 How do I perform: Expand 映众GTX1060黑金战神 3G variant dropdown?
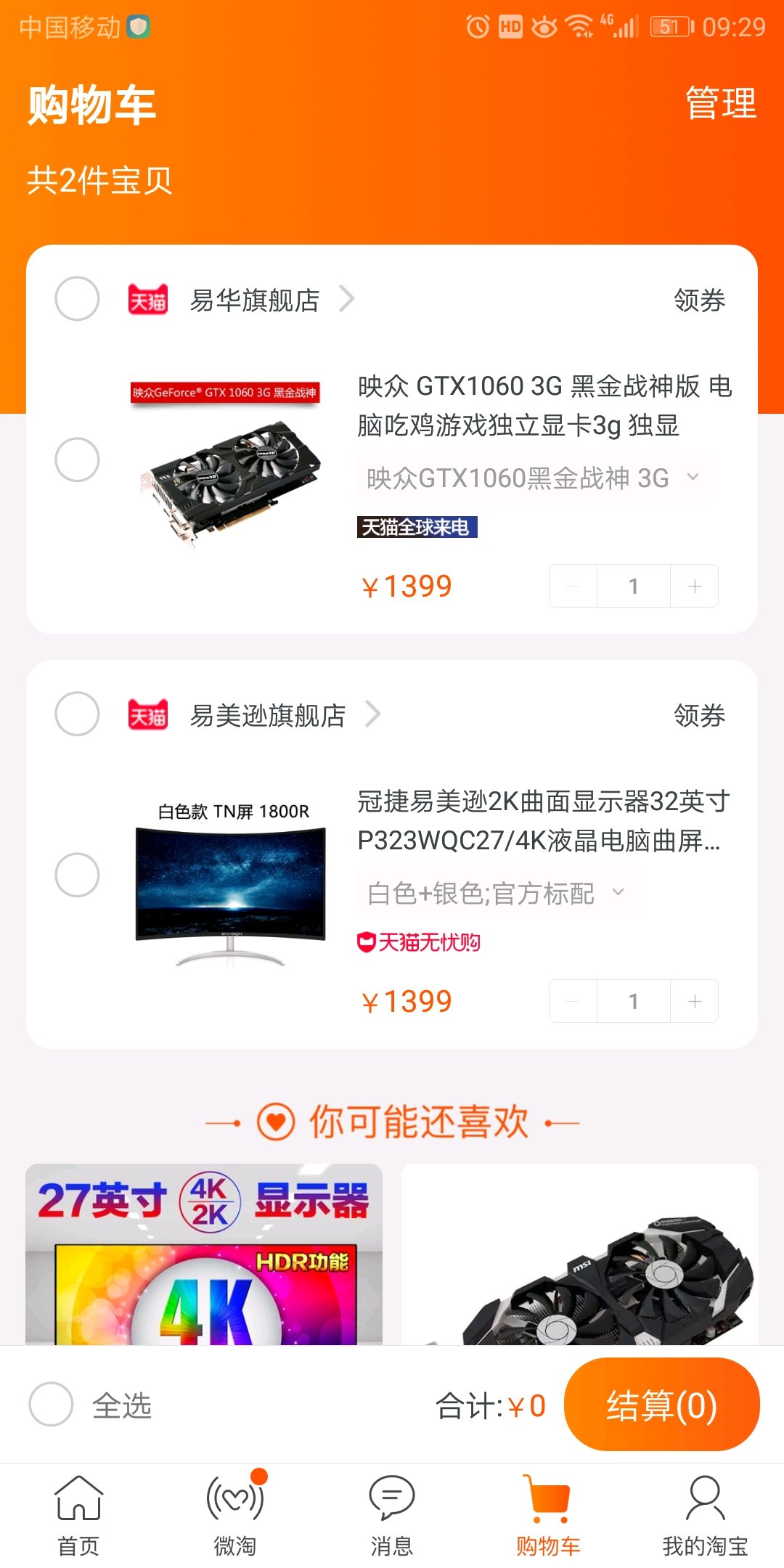tap(536, 478)
